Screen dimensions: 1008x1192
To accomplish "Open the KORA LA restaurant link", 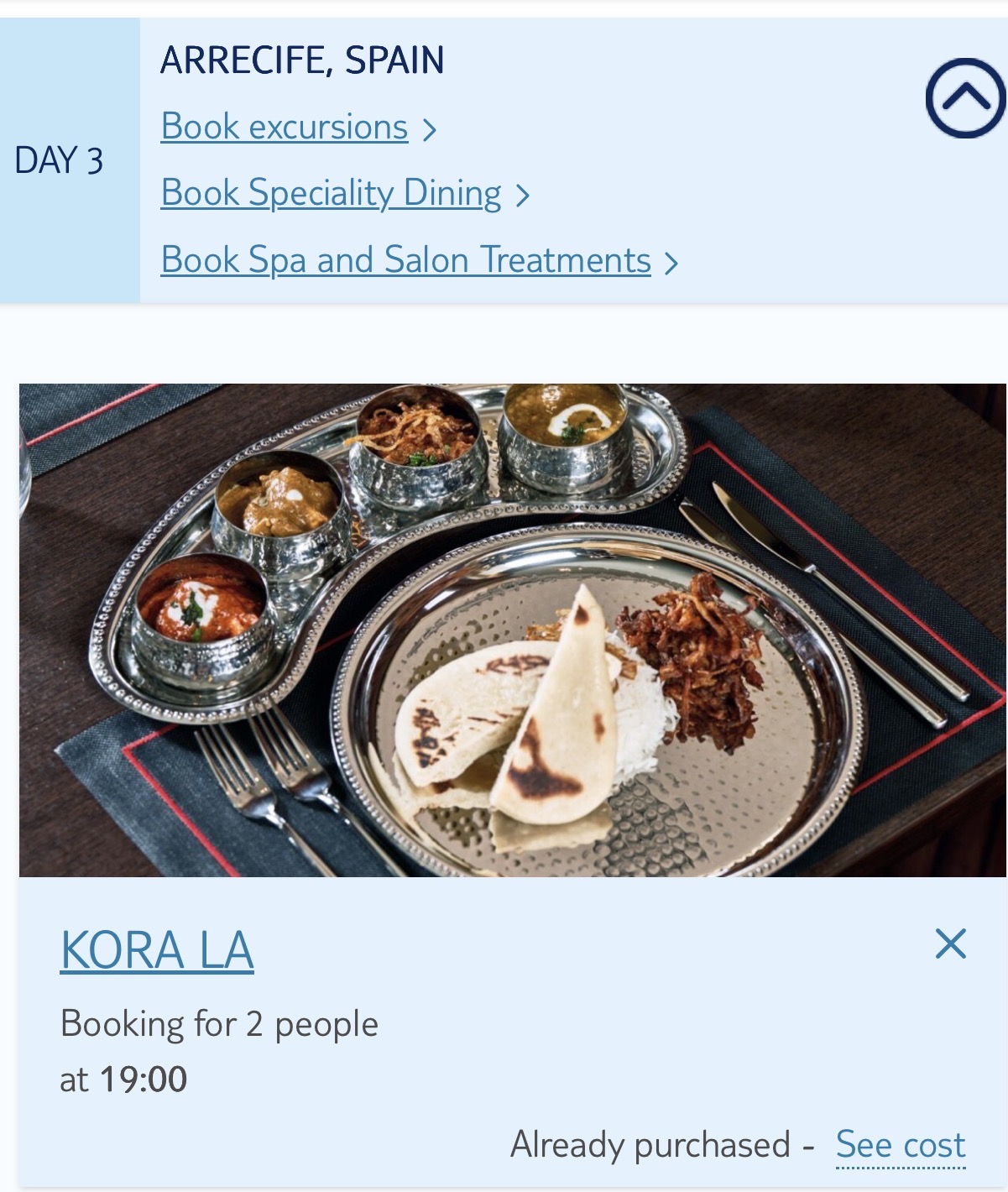I will pyautogui.click(x=157, y=951).
